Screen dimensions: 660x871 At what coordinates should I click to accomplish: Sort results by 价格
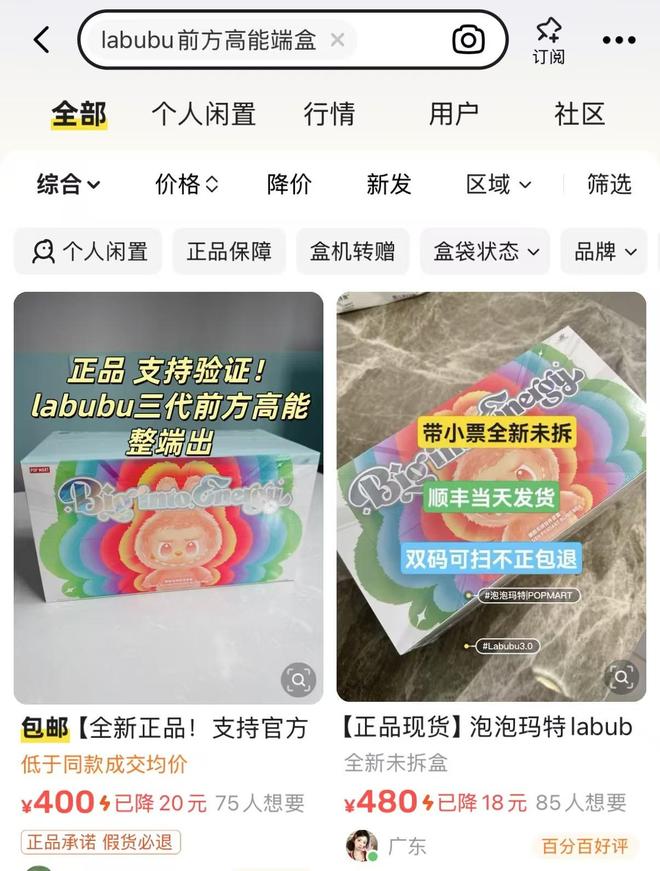point(186,184)
